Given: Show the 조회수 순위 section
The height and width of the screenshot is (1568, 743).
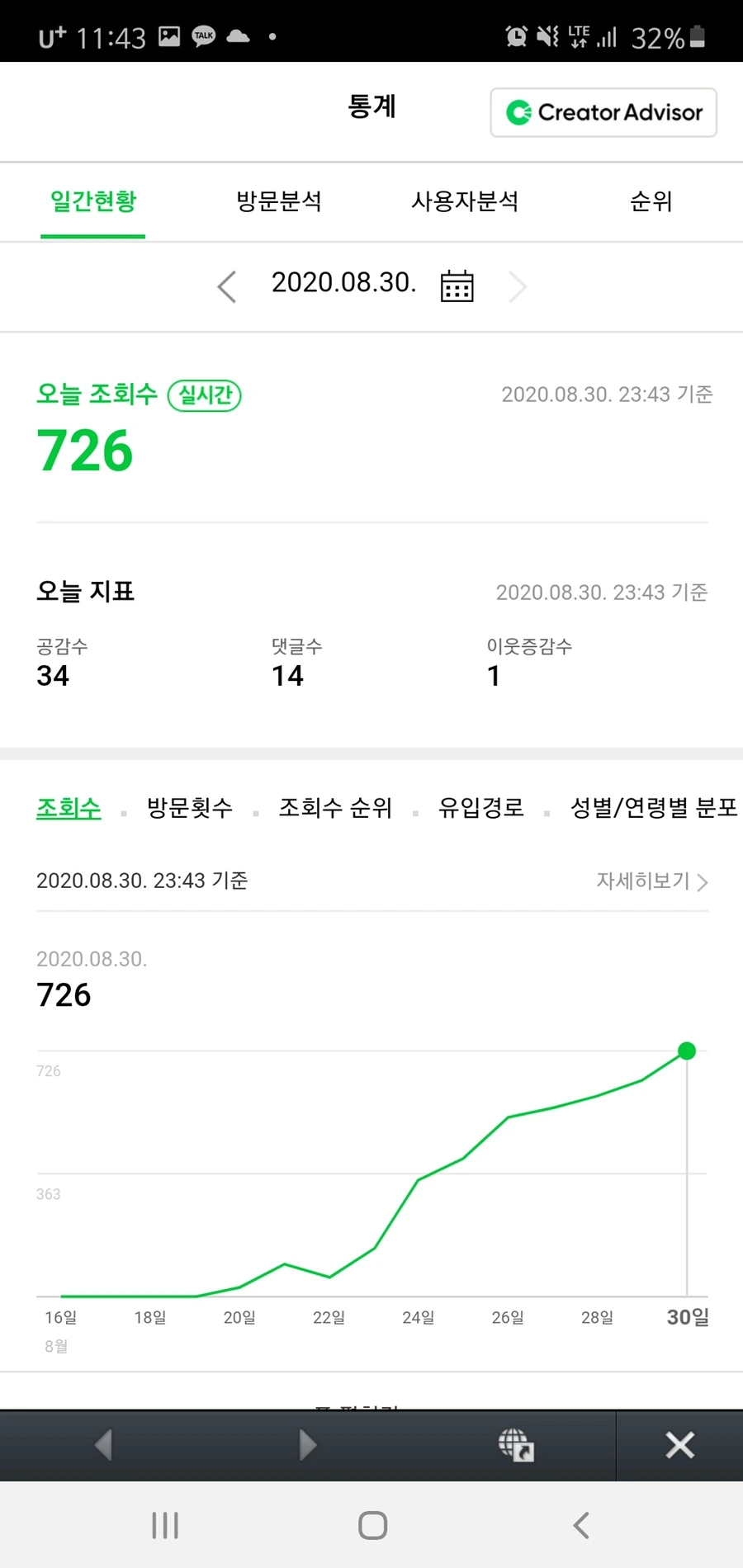Looking at the screenshot, I should [335, 807].
